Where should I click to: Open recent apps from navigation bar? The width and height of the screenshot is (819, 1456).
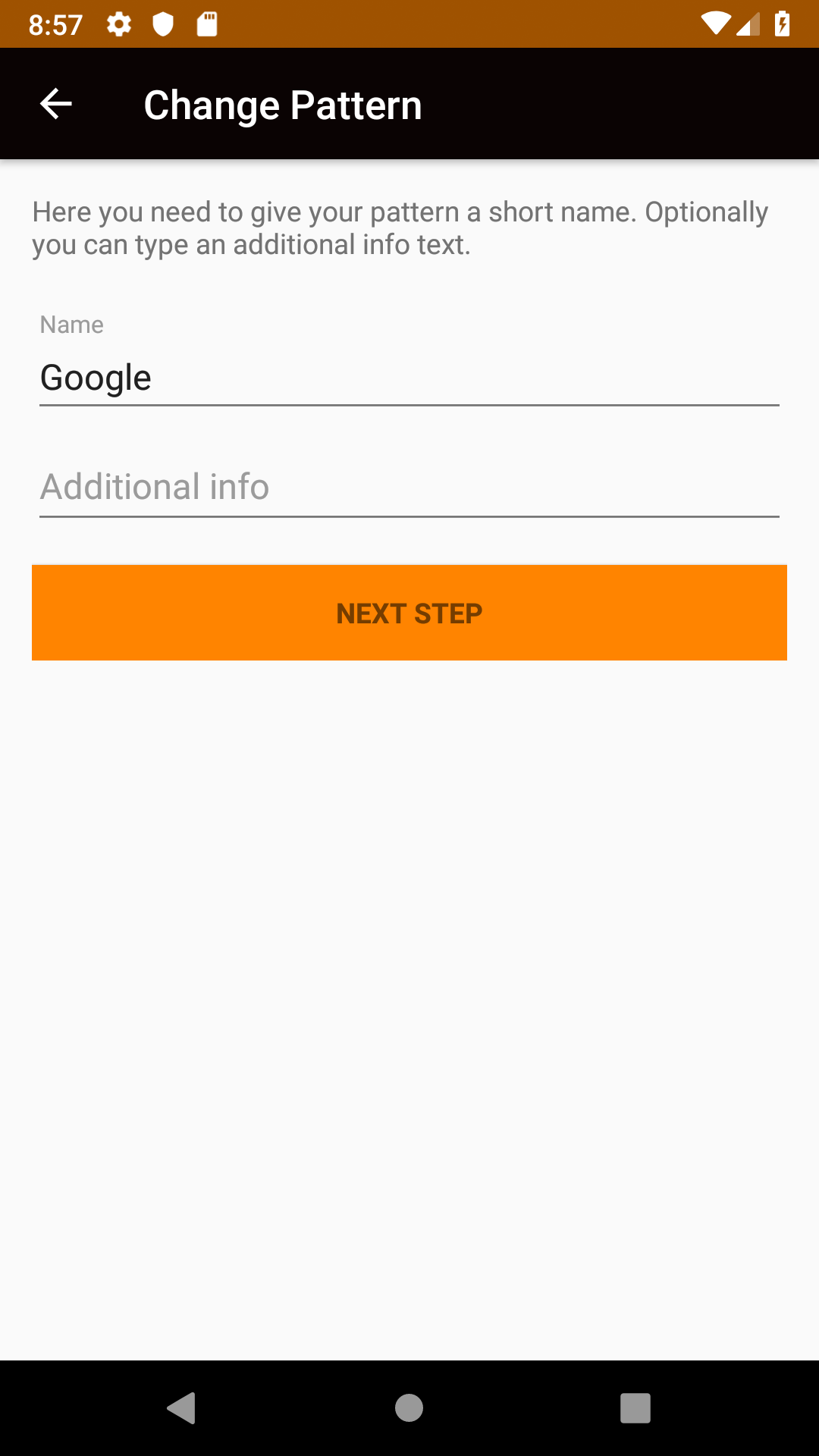point(635,1408)
